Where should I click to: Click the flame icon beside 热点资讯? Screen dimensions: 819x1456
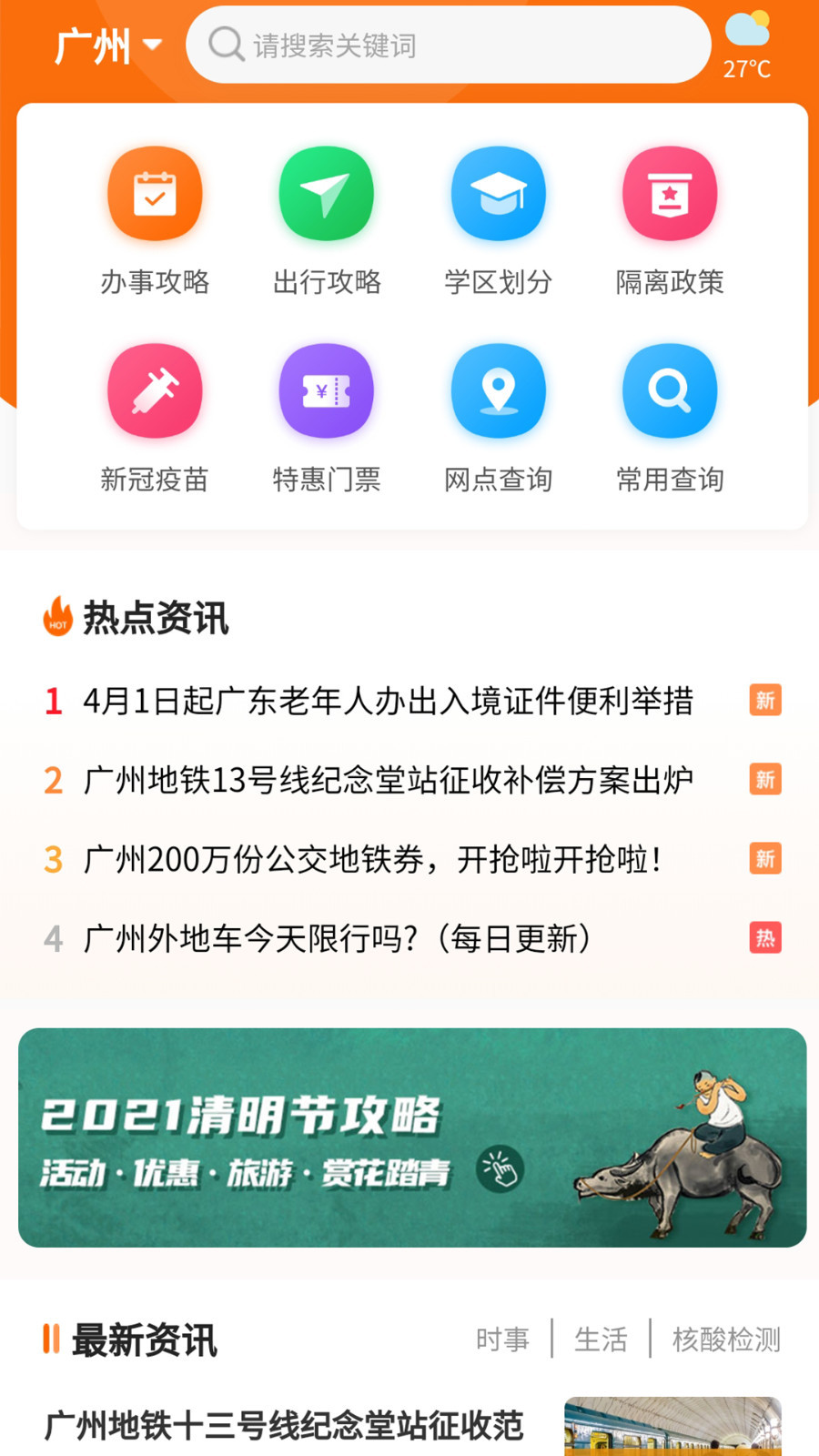[x=57, y=617]
